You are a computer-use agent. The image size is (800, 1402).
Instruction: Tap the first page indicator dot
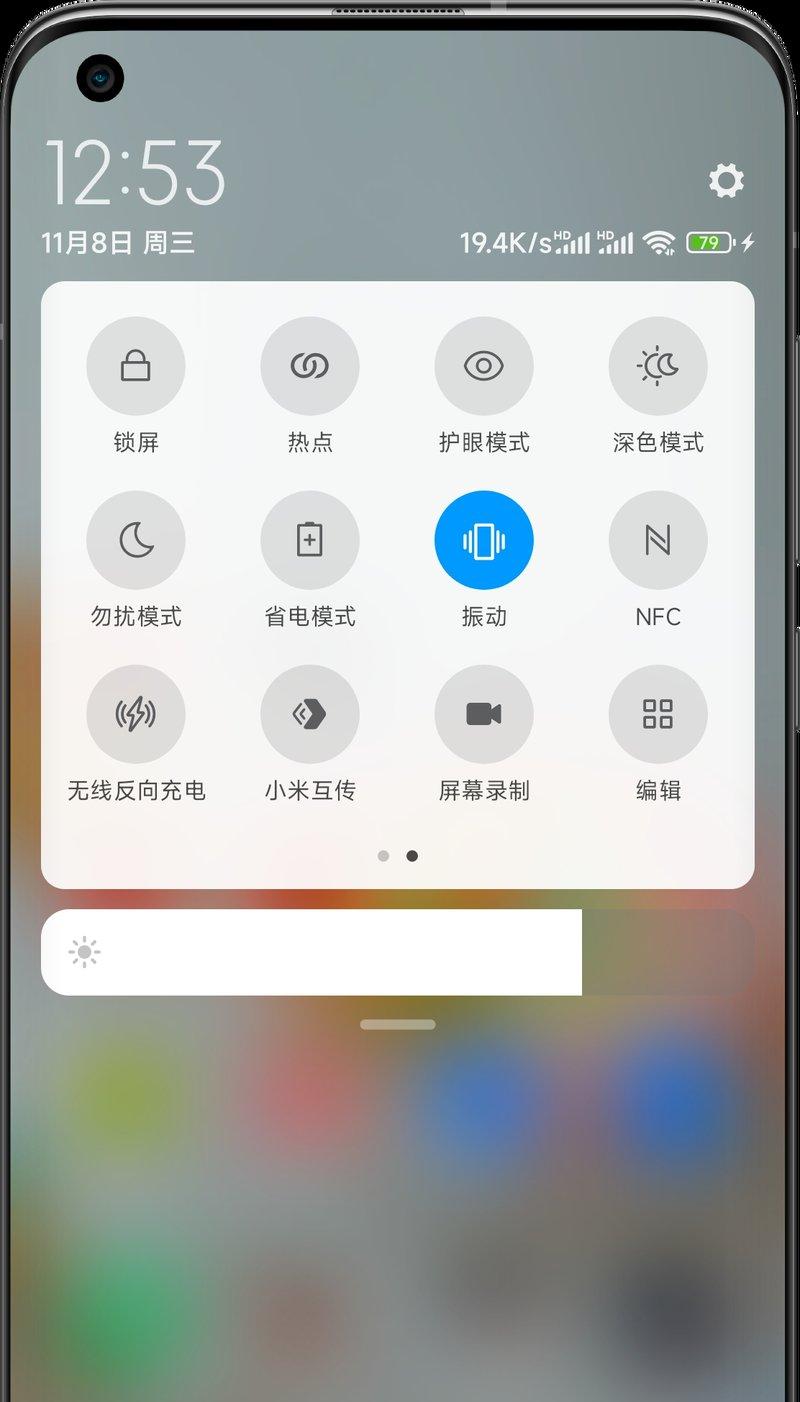(x=383, y=856)
